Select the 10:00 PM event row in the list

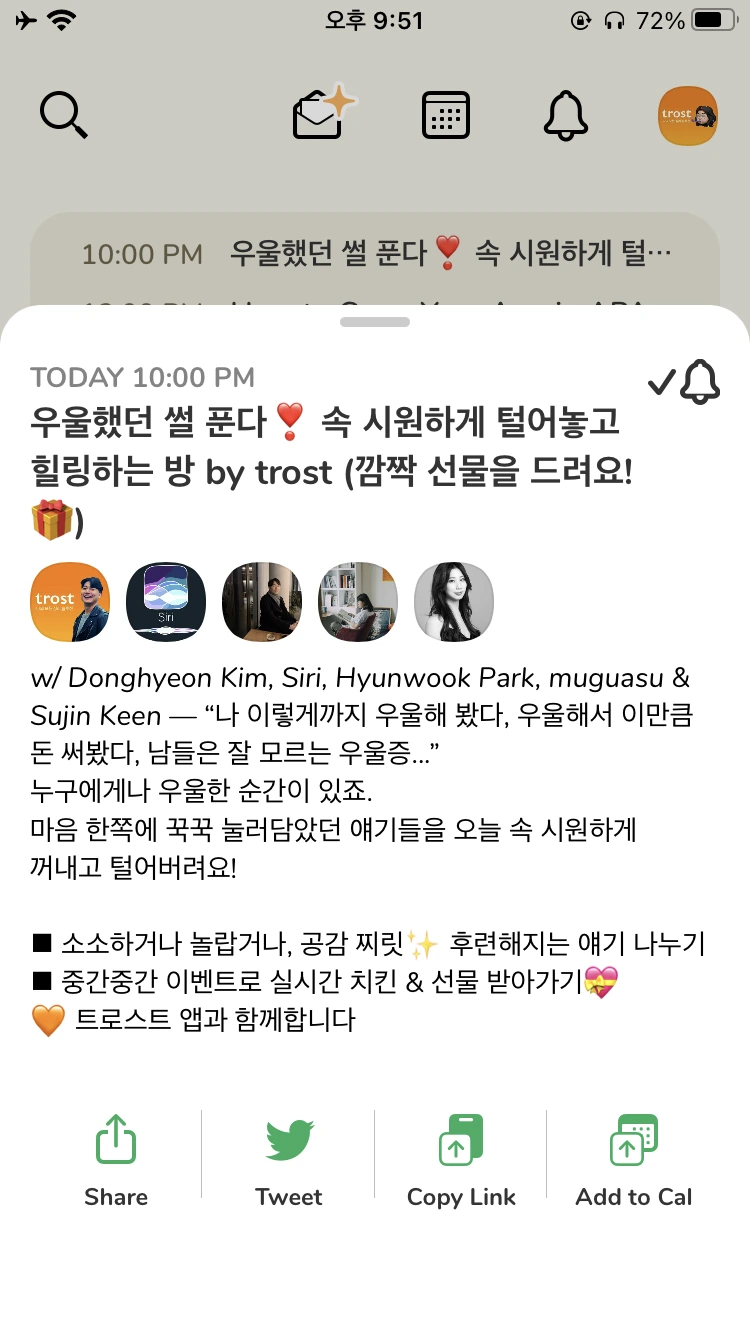pyautogui.click(x=375, y=254)
